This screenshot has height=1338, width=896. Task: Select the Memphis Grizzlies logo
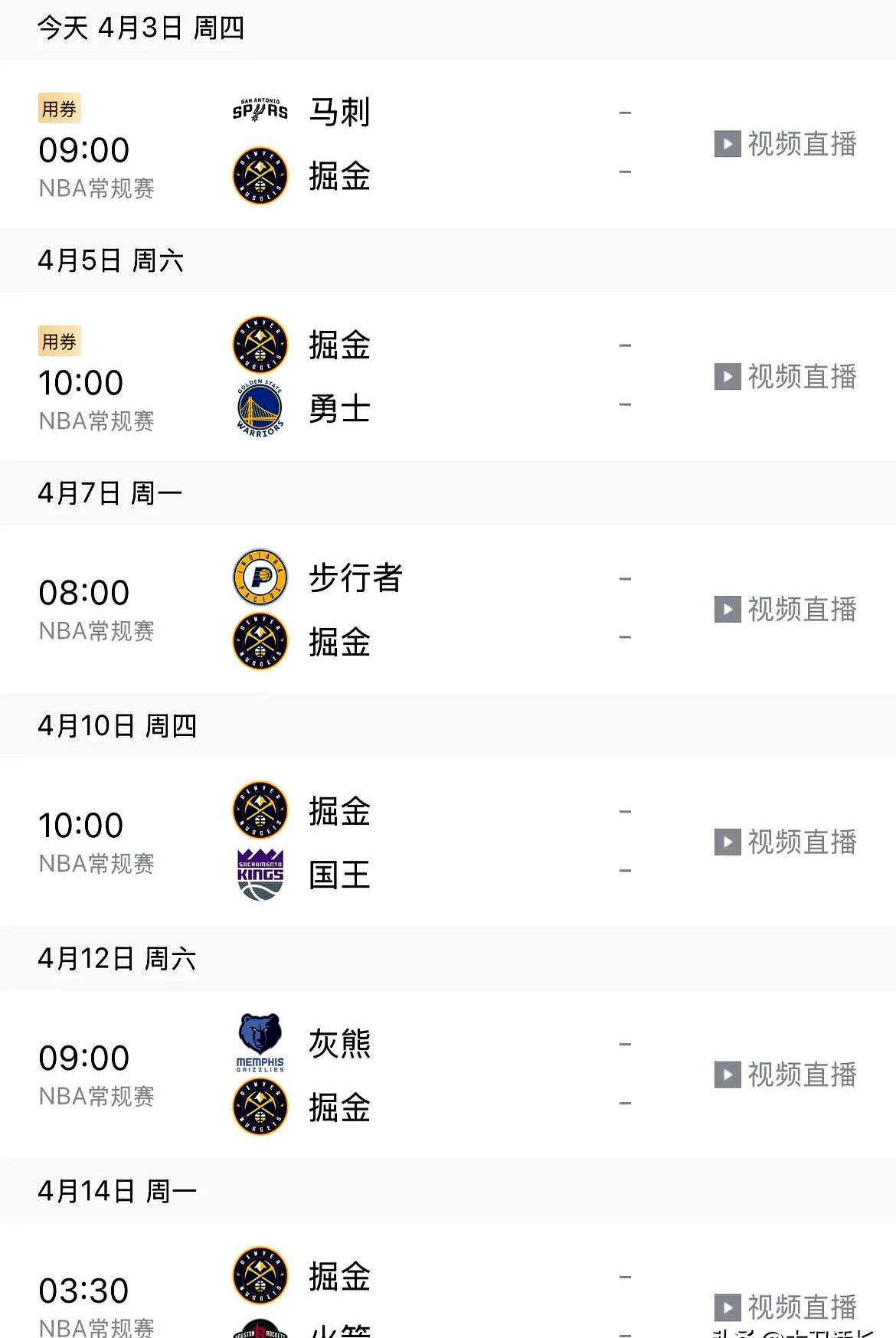[259, 1042]
